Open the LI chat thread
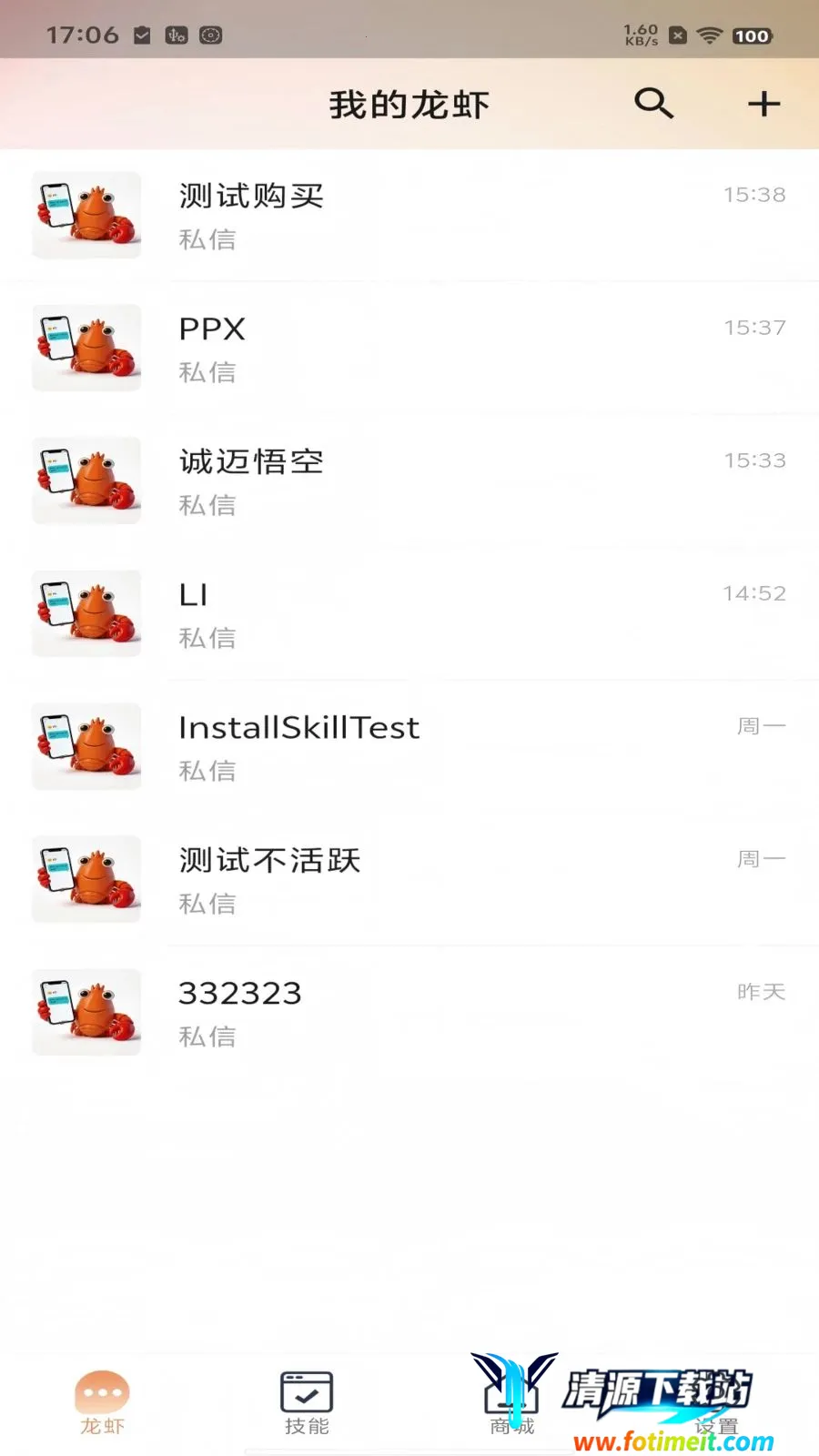819x1456 pixels. tap(409, 614)
